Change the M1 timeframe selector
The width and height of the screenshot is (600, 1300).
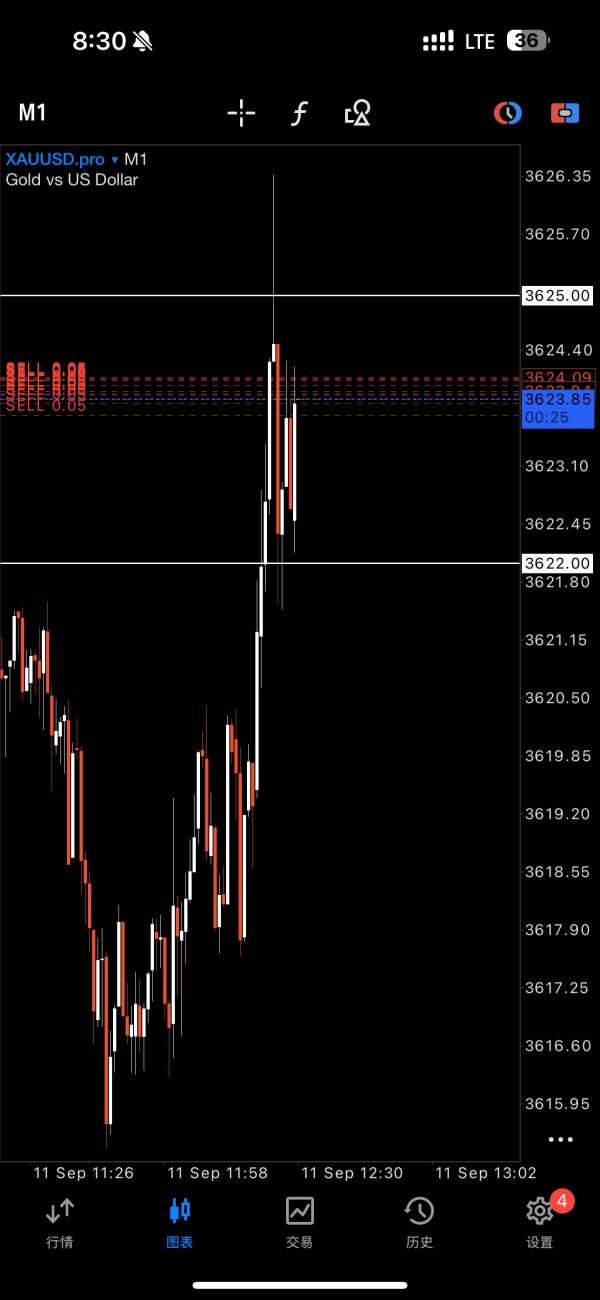point(33,112)
